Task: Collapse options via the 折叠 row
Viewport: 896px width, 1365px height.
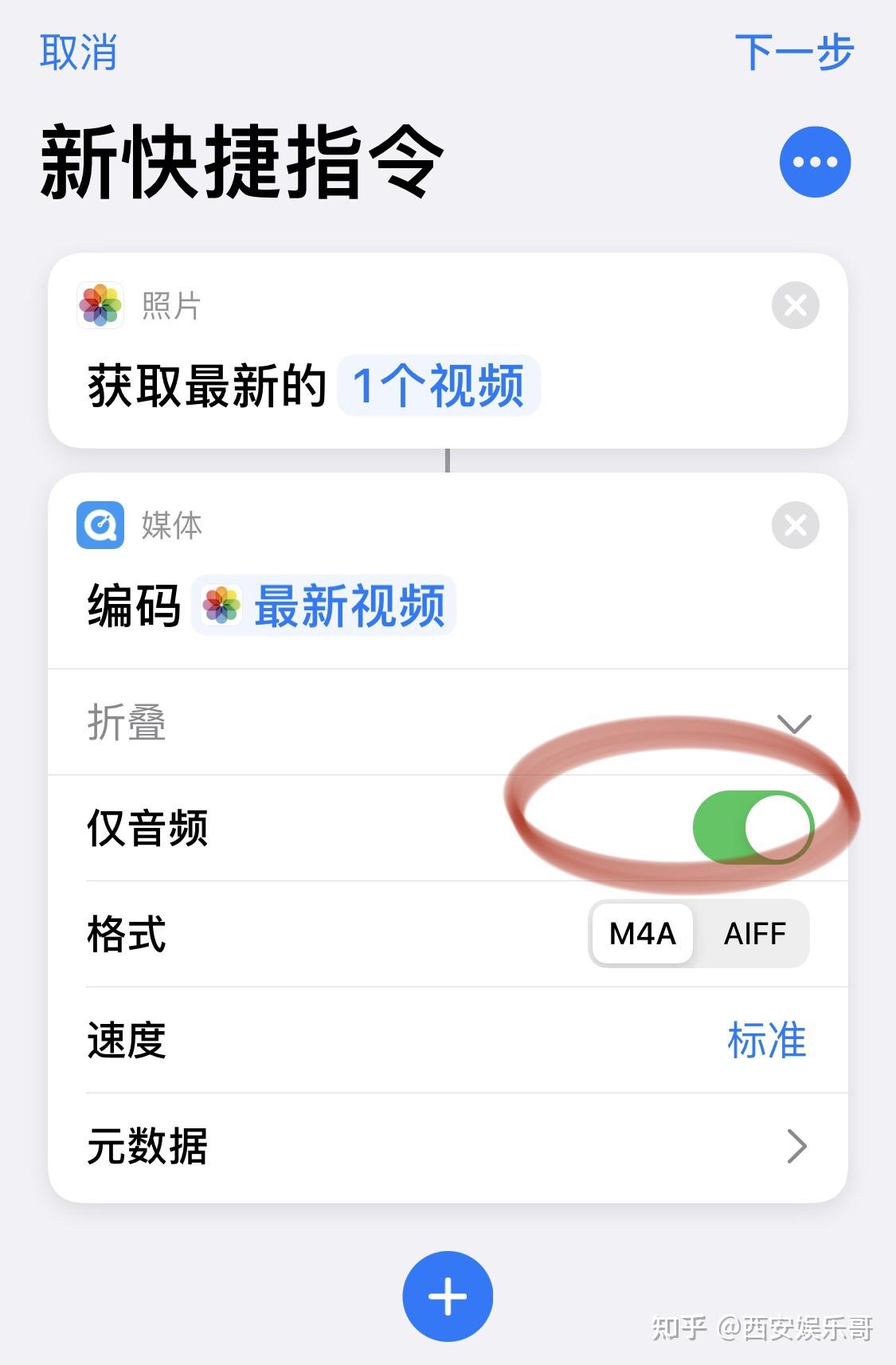Action: [x=448, y=723]
